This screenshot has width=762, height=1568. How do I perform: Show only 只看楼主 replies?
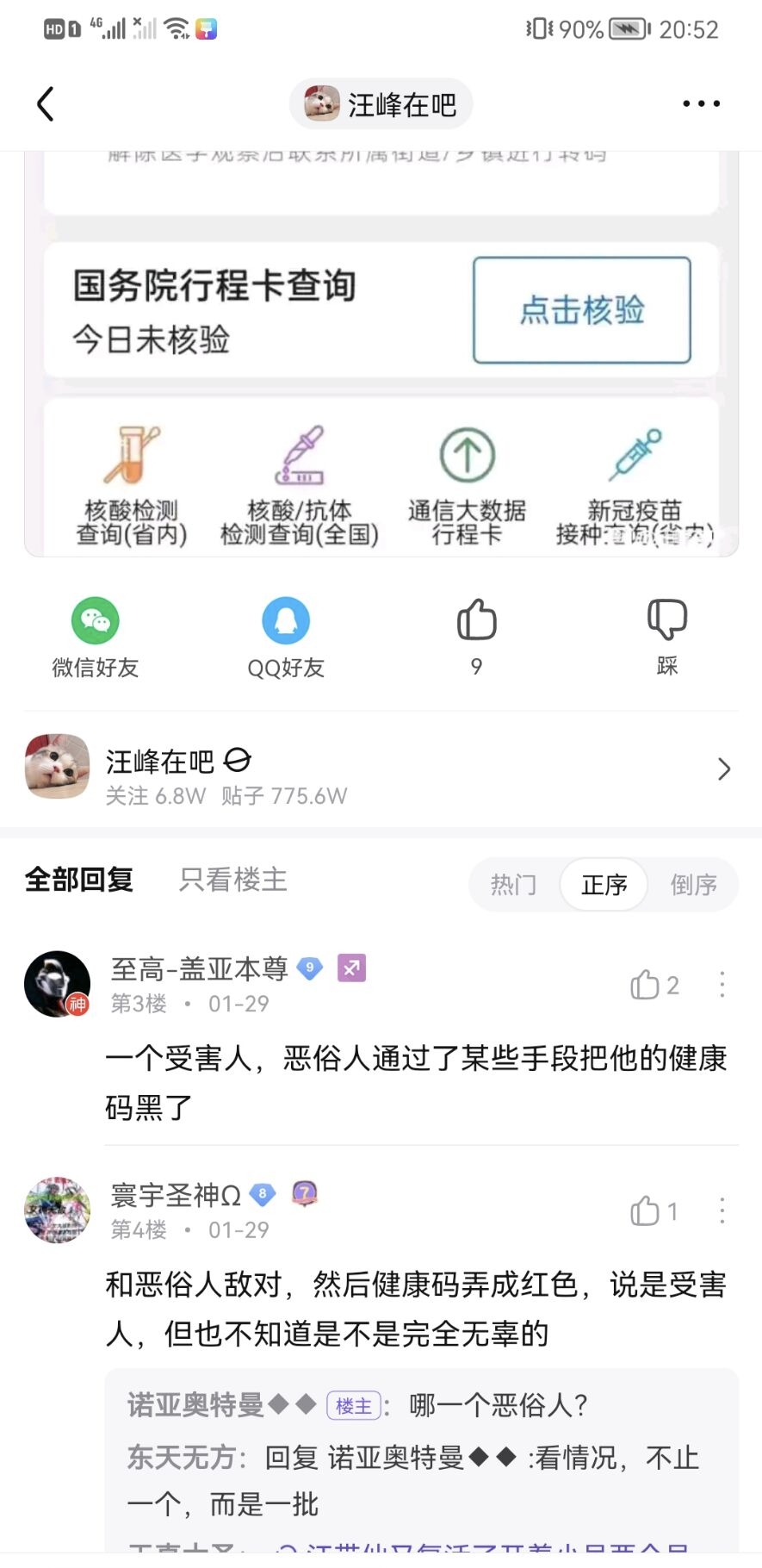coord(232,880)
